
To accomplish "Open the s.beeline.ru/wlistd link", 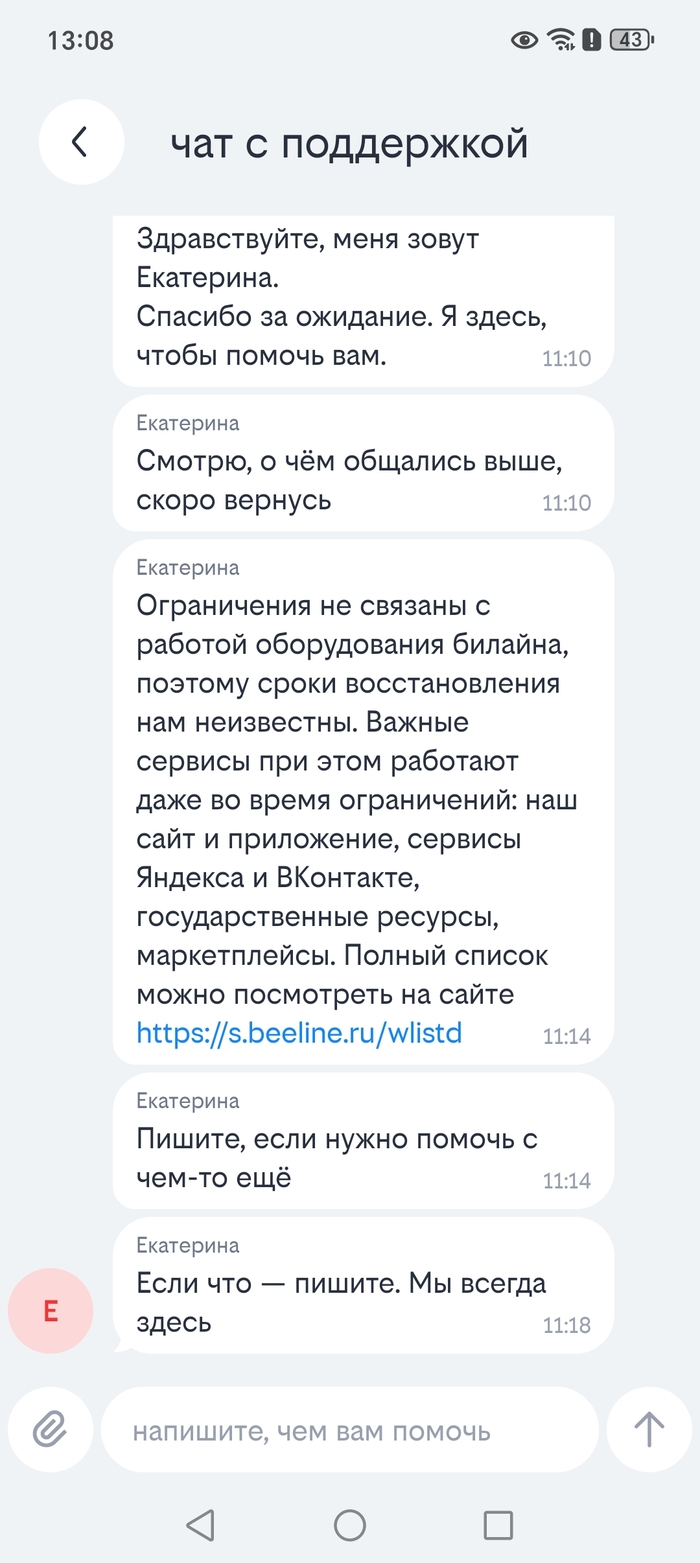I will (x=299, y=1033).
